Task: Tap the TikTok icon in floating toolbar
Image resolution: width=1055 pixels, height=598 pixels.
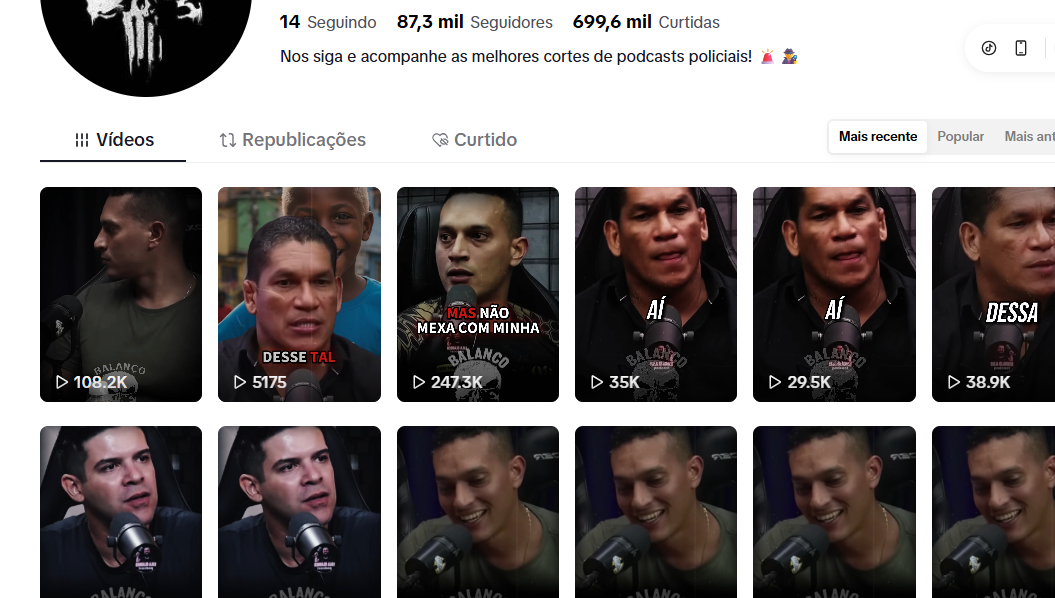Action: point(989,48)
